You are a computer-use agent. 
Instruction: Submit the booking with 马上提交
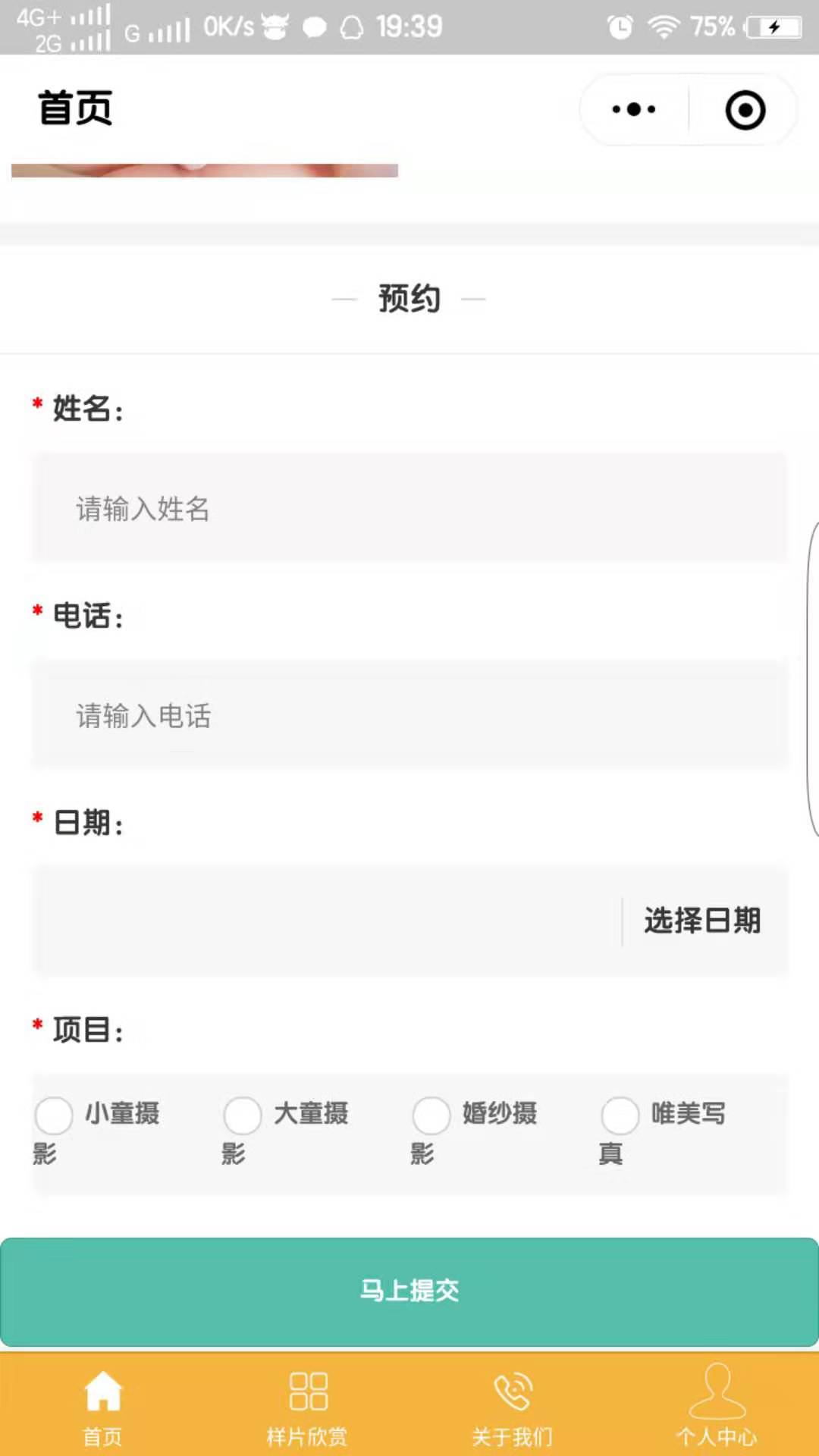click(409, 1291)
